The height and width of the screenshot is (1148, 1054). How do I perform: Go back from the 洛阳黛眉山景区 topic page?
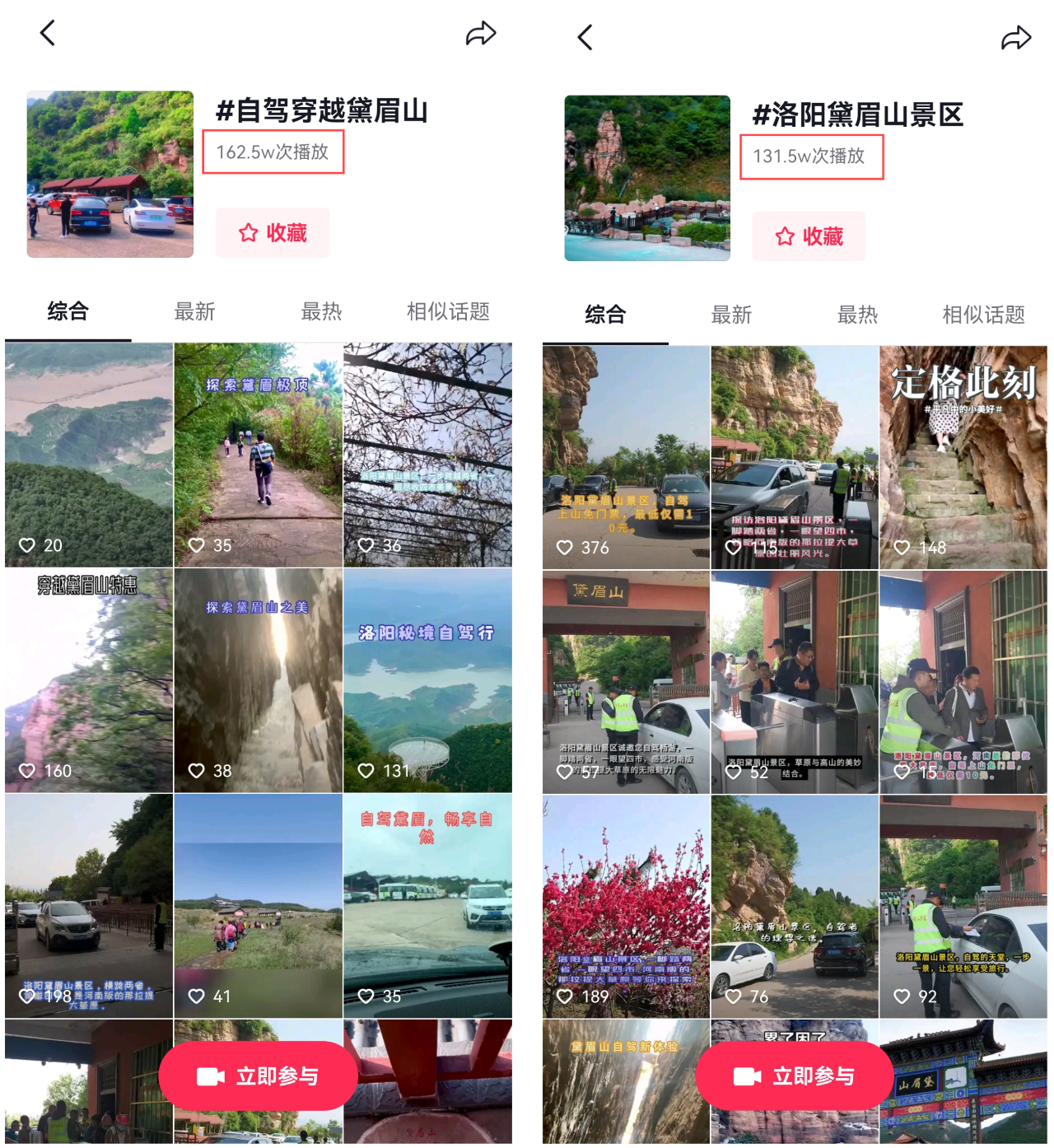point(585,37)
